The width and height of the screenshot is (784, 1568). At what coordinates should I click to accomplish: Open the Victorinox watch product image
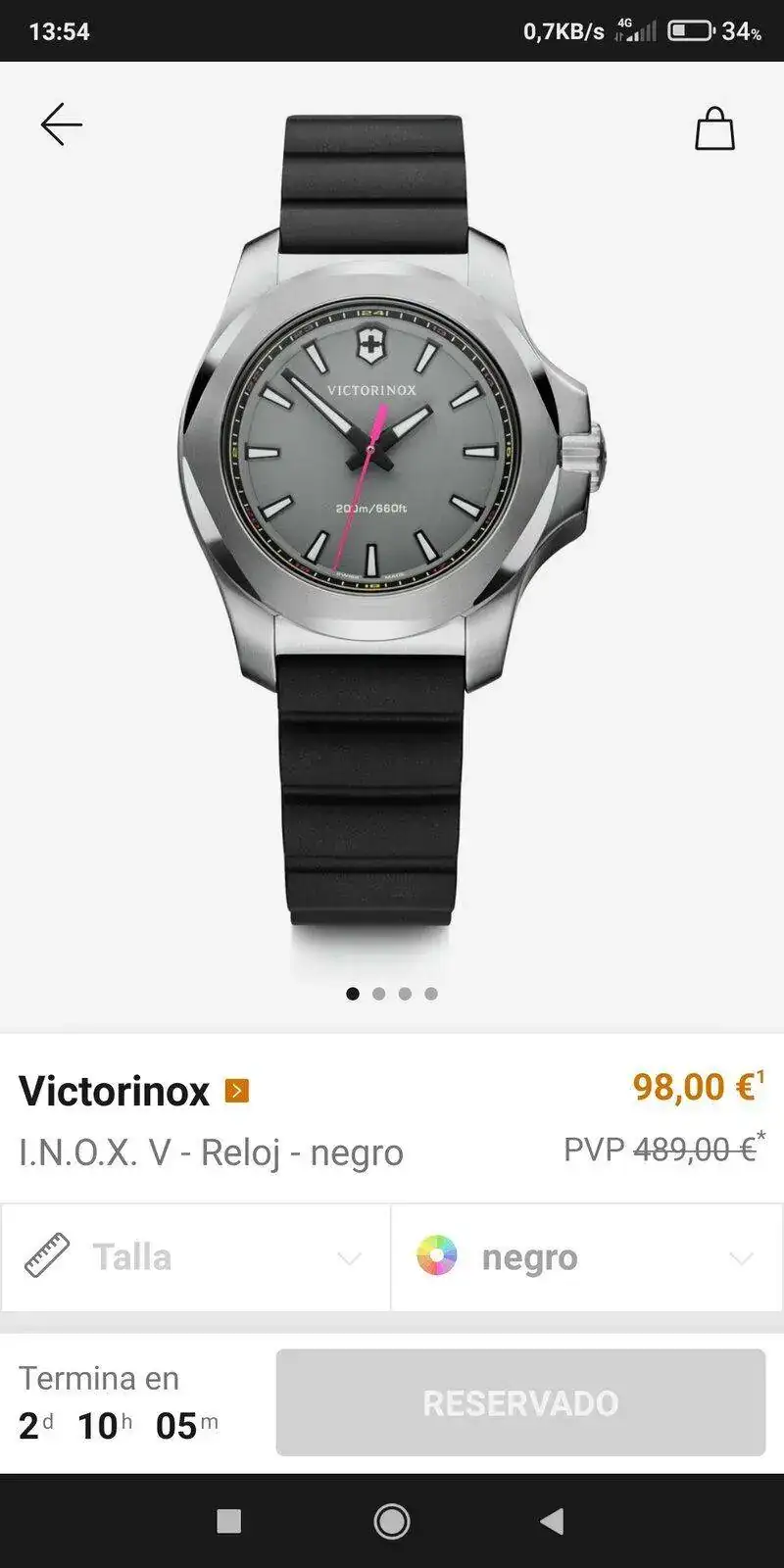point(392,519)
